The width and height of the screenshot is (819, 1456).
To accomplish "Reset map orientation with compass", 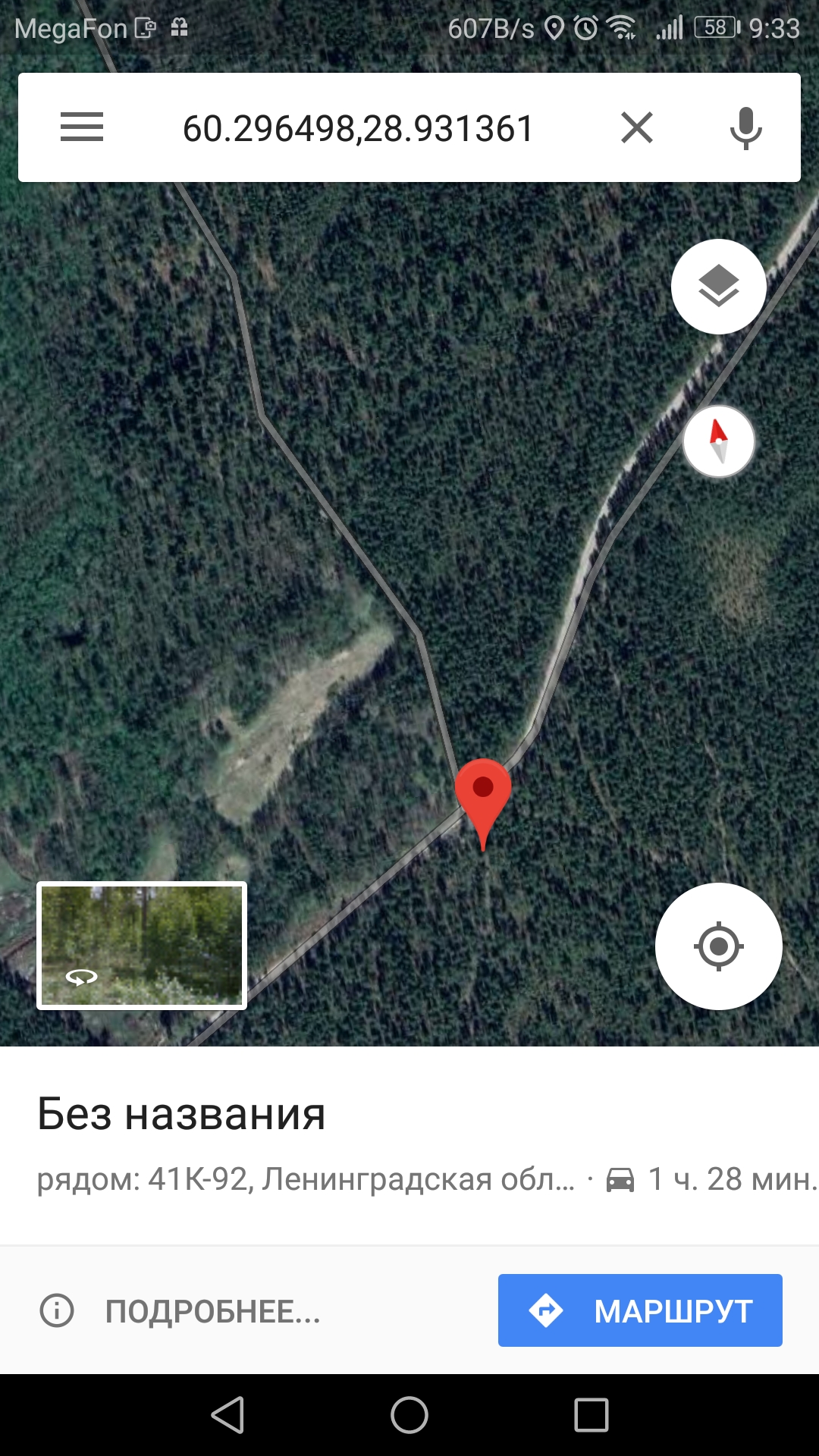I will [718, 441].
